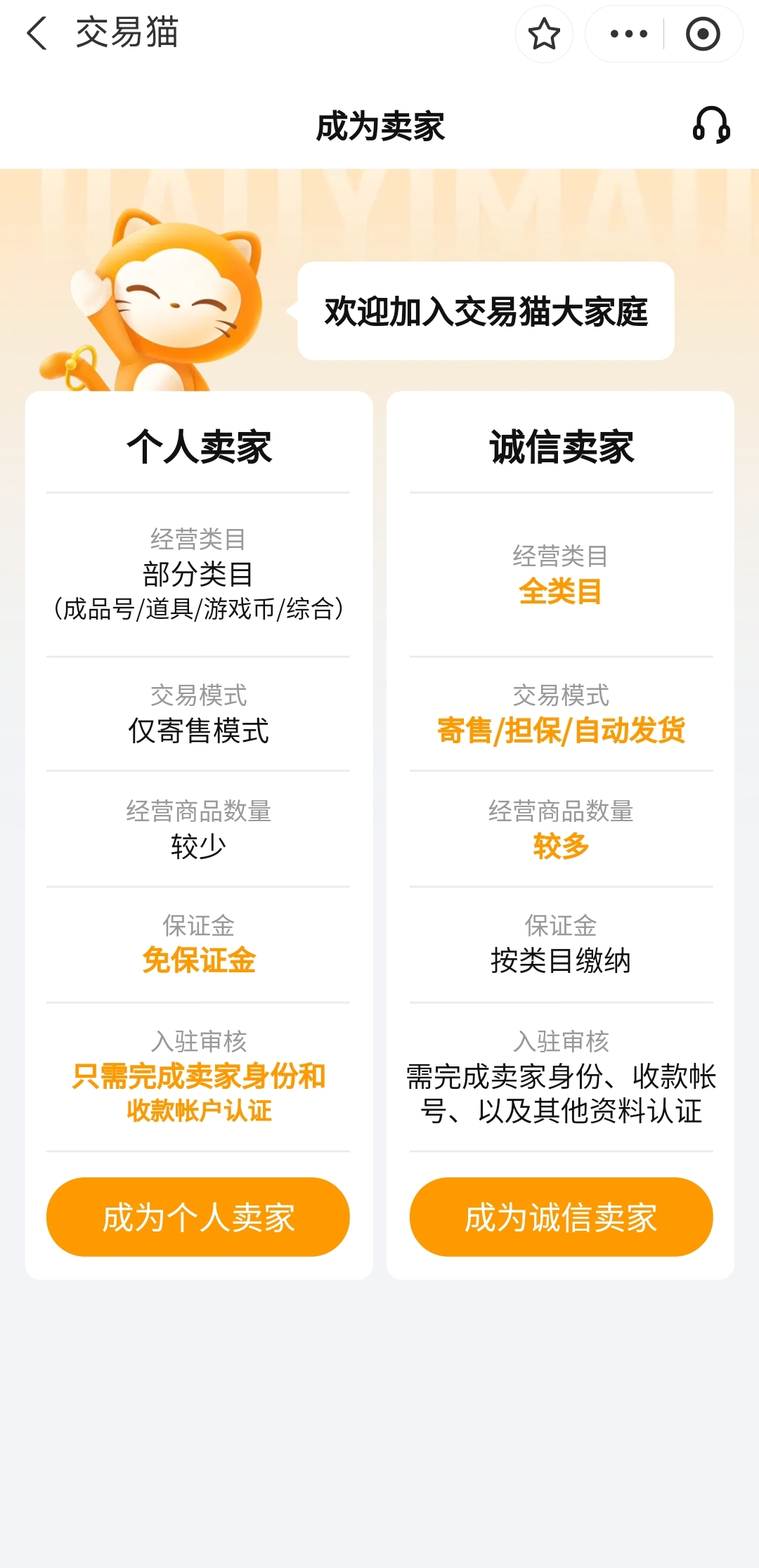Tap 成为个人卖家 button
Viewport: 759px width, 1568px height.
198,1217
